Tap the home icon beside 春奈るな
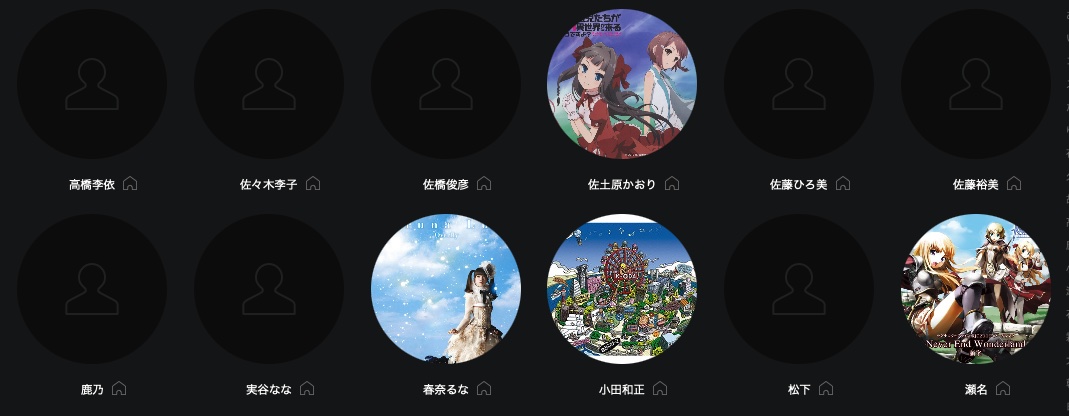 coord(484,388)
